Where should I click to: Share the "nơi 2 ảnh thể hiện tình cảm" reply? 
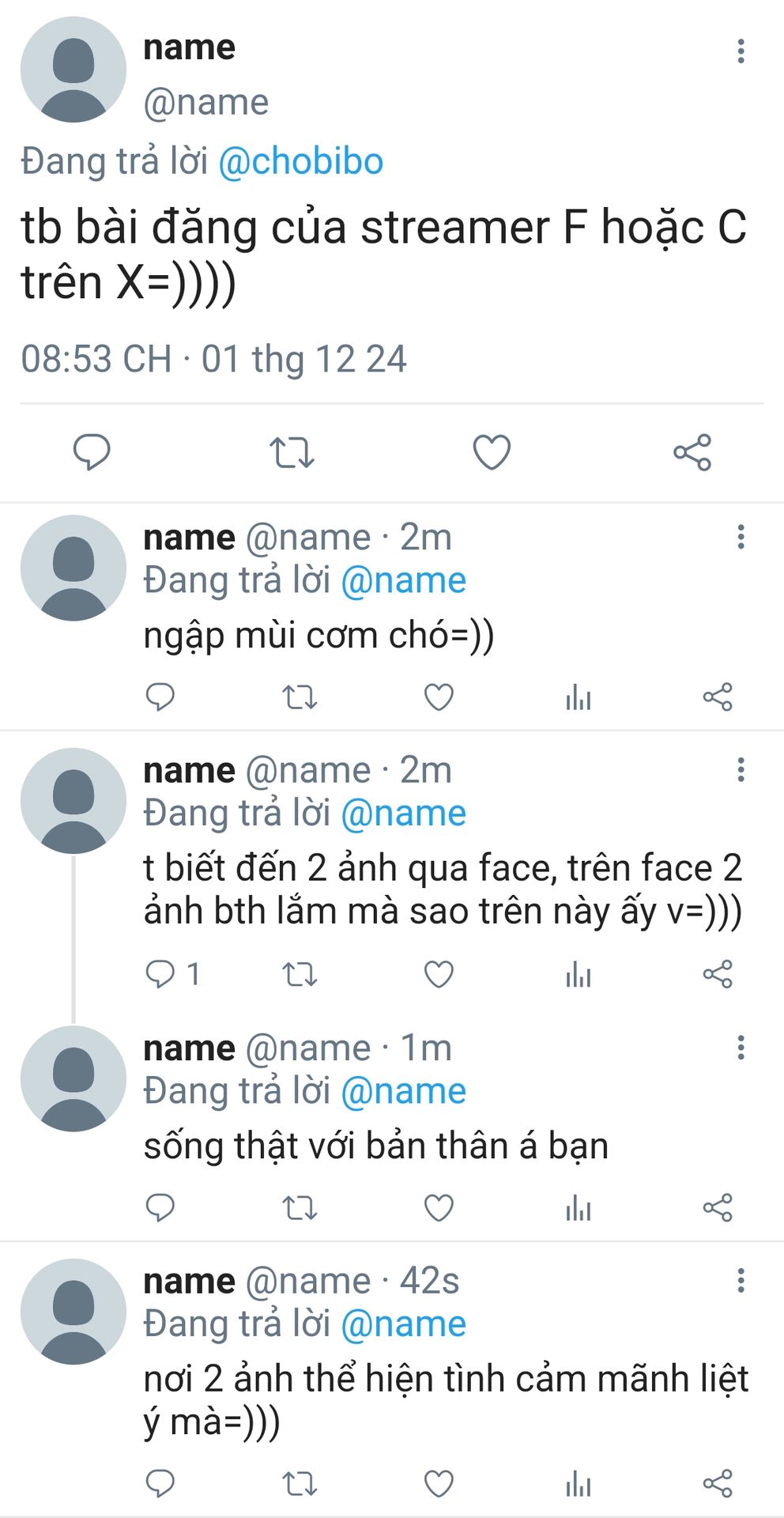[x=718, y=1483]
